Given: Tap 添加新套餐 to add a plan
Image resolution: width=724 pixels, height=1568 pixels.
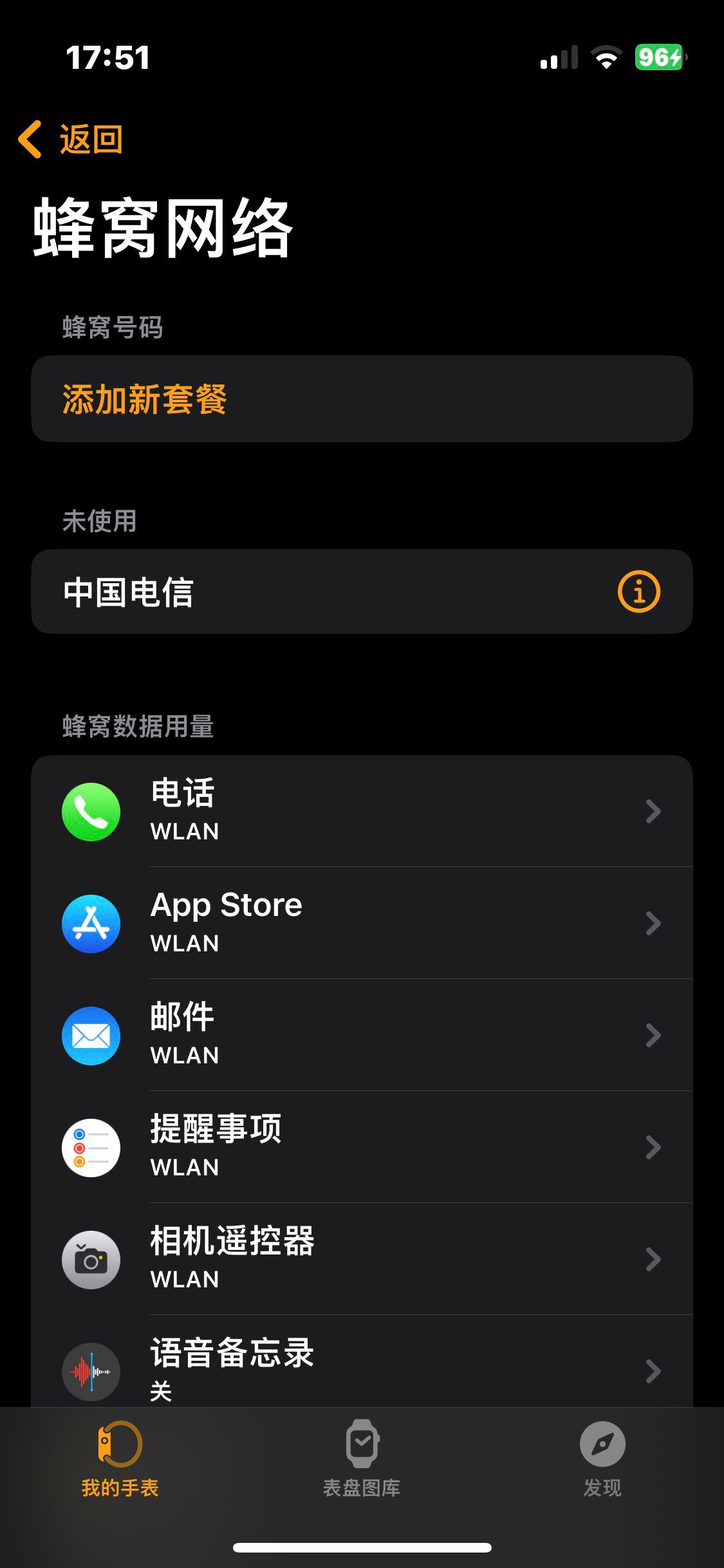Looking at the screenshot, I should (x=145, y=399).
